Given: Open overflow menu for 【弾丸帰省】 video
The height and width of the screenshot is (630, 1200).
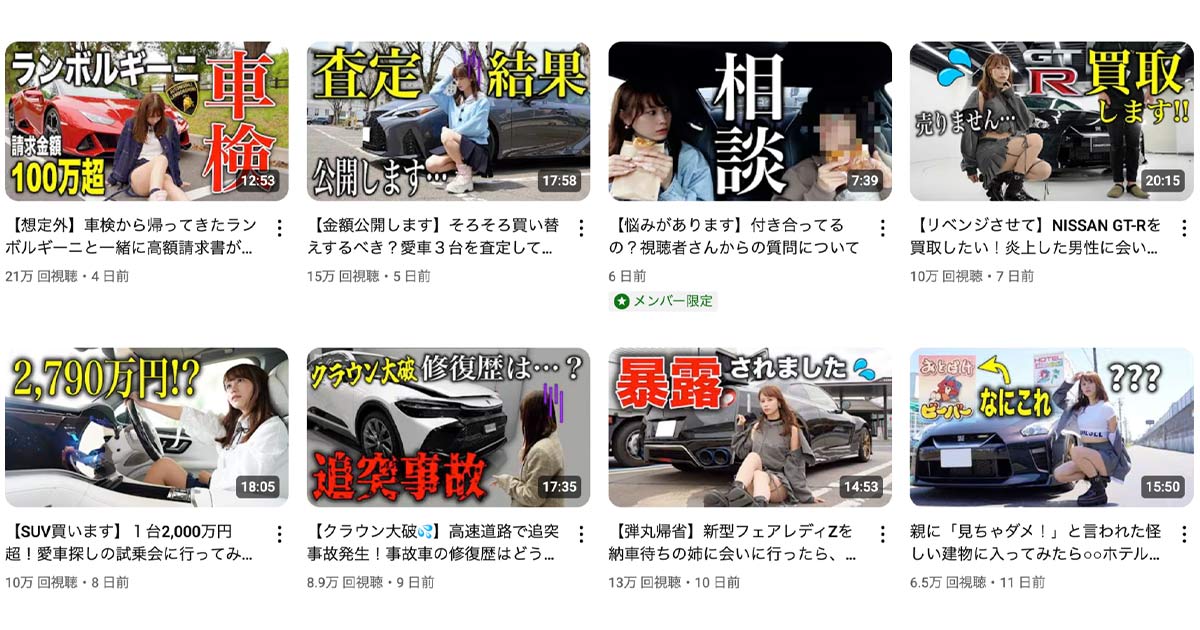Looking at the screenshot, I should click(x=883, y=534).
